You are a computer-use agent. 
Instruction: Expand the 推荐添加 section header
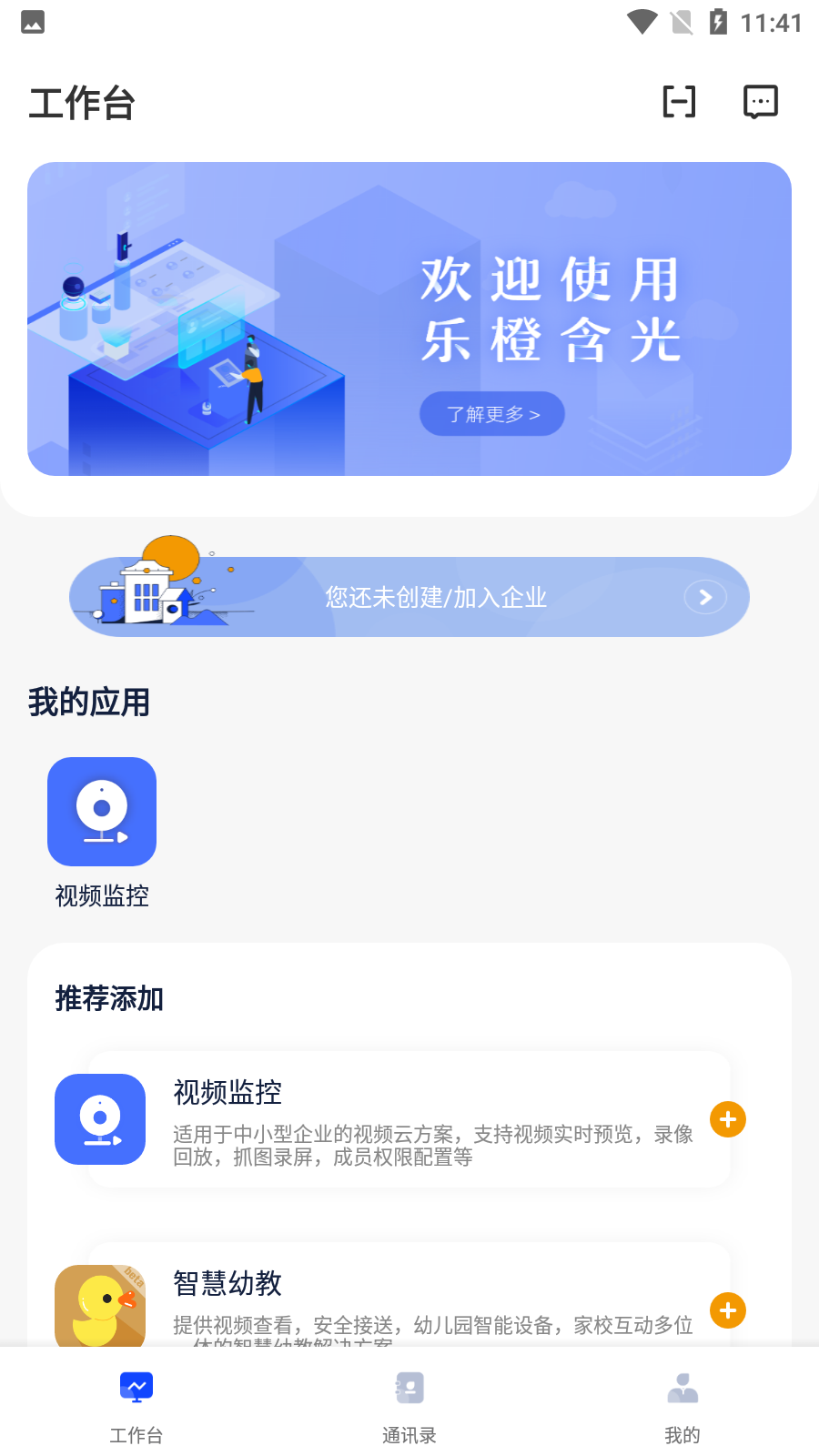point(108,998)
